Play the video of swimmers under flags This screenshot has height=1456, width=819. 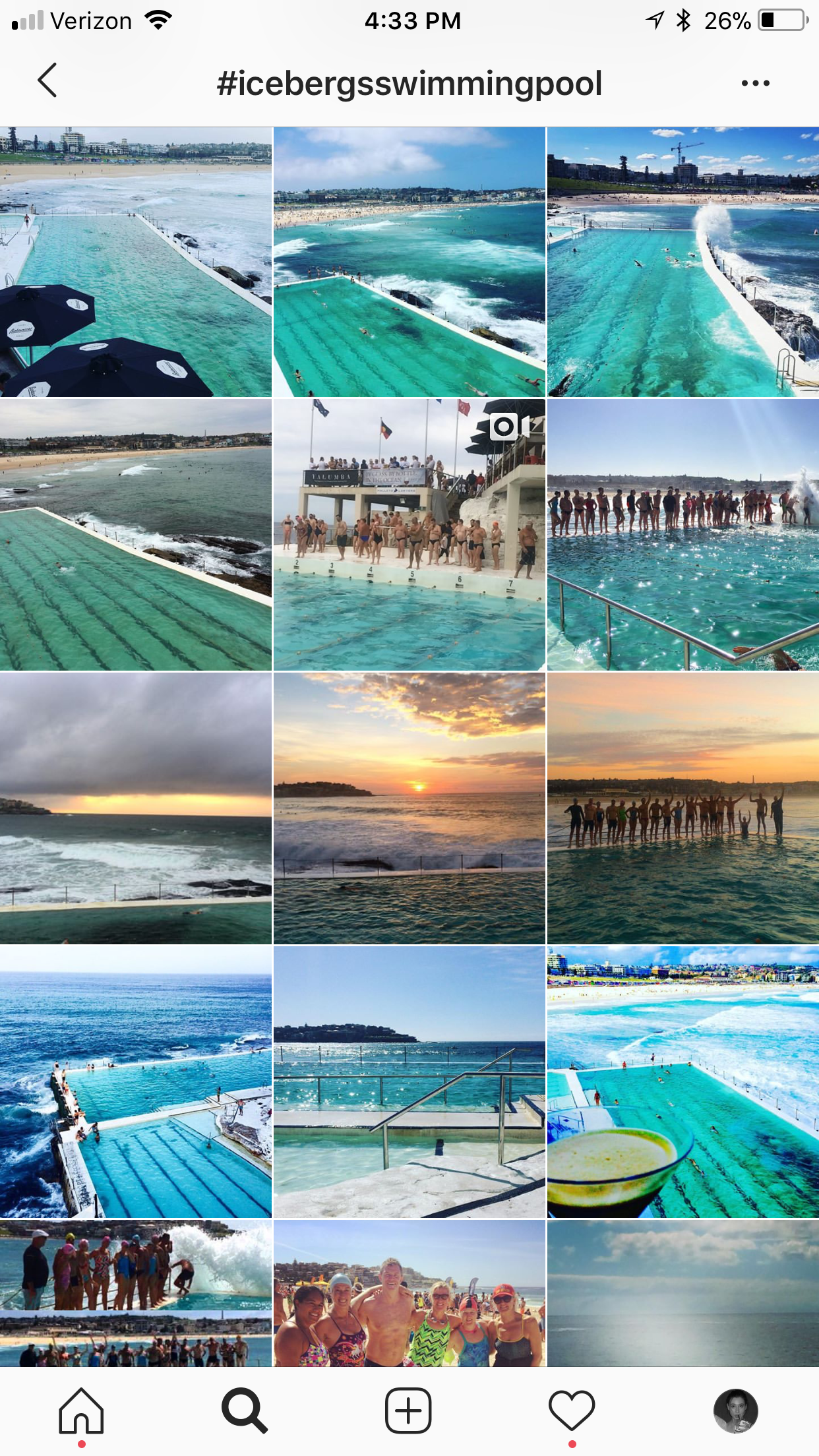(409, 535)
